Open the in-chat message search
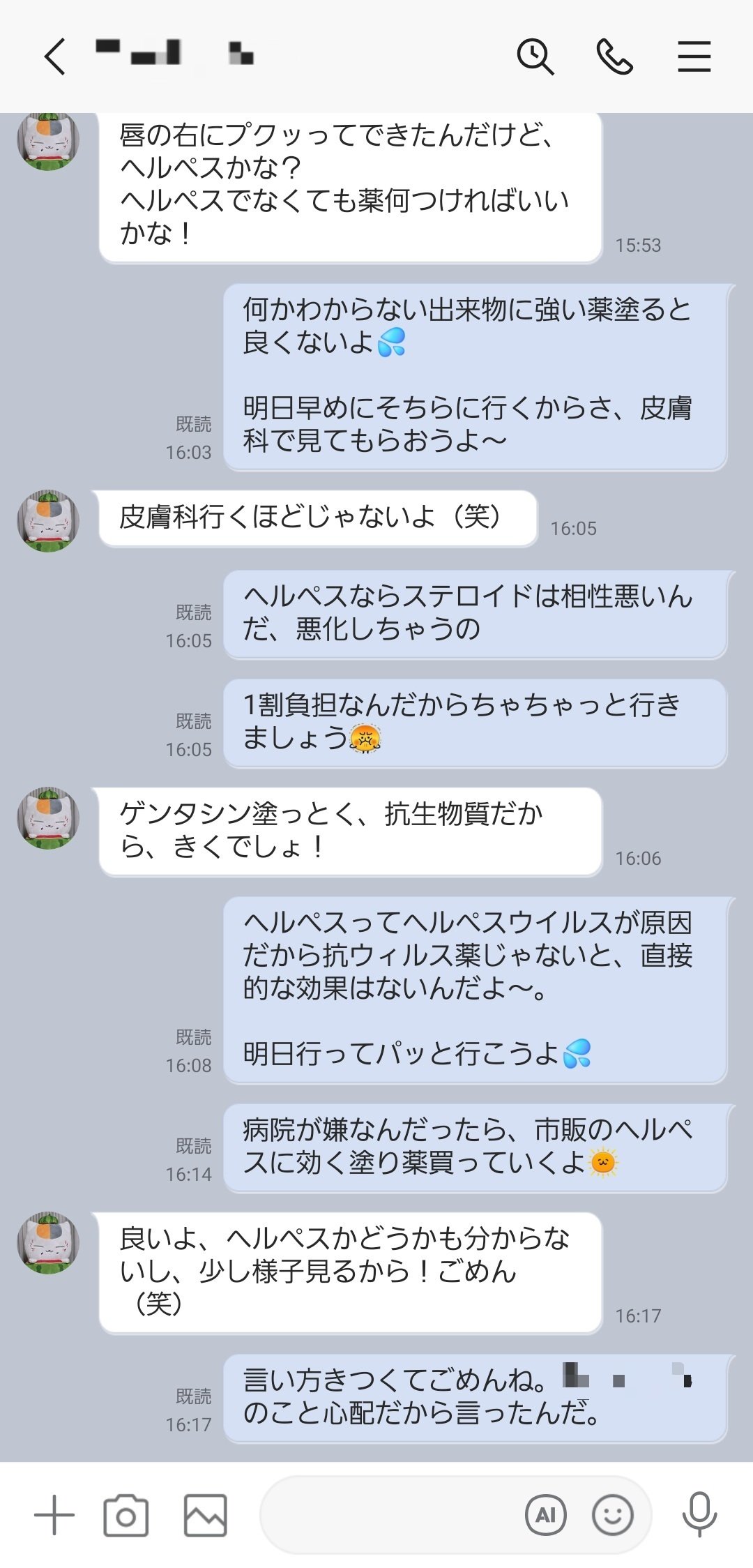 pos(537,57)
